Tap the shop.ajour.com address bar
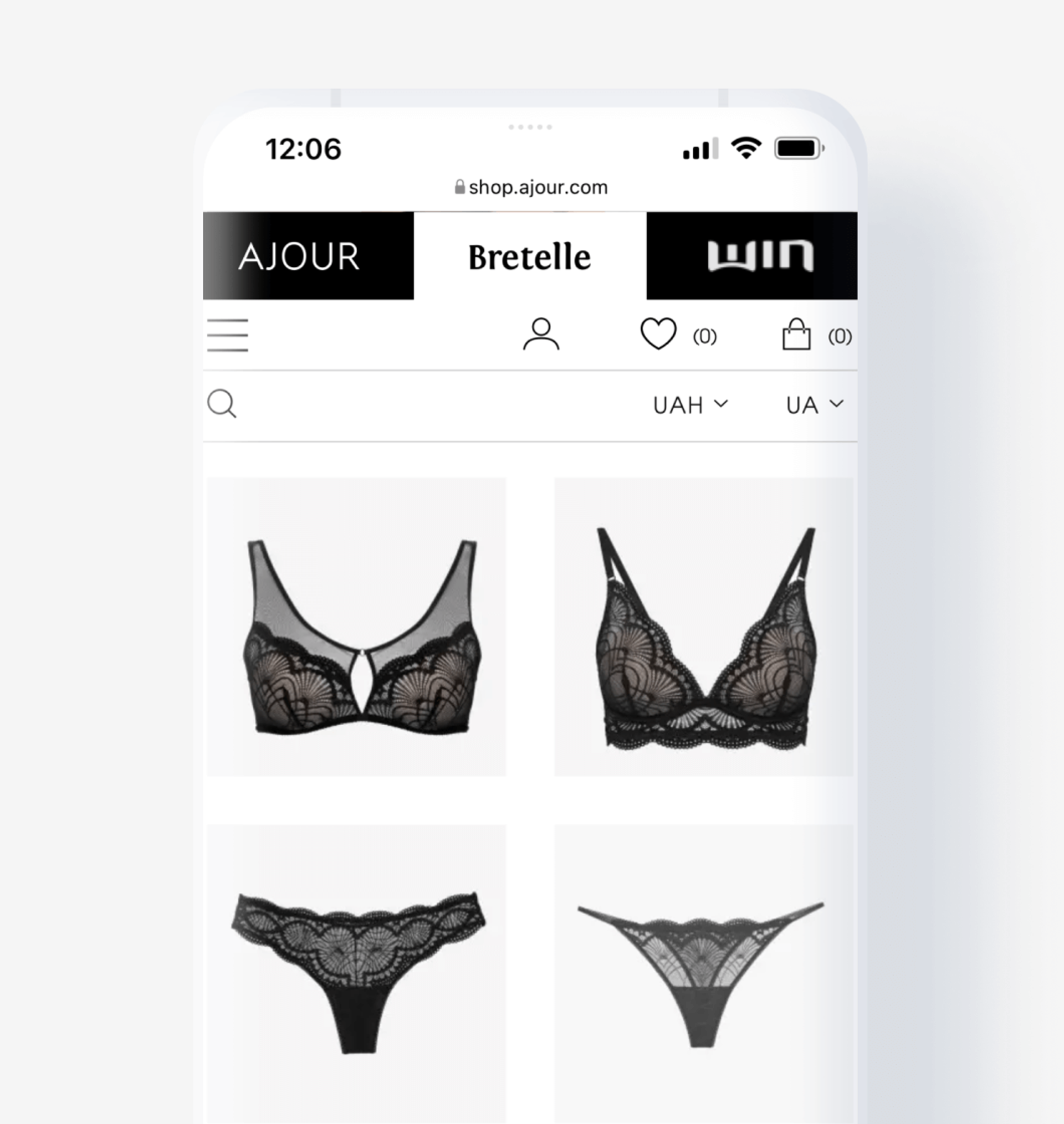Viewport: 1064px width, 1124px height. tap(531, 187)
